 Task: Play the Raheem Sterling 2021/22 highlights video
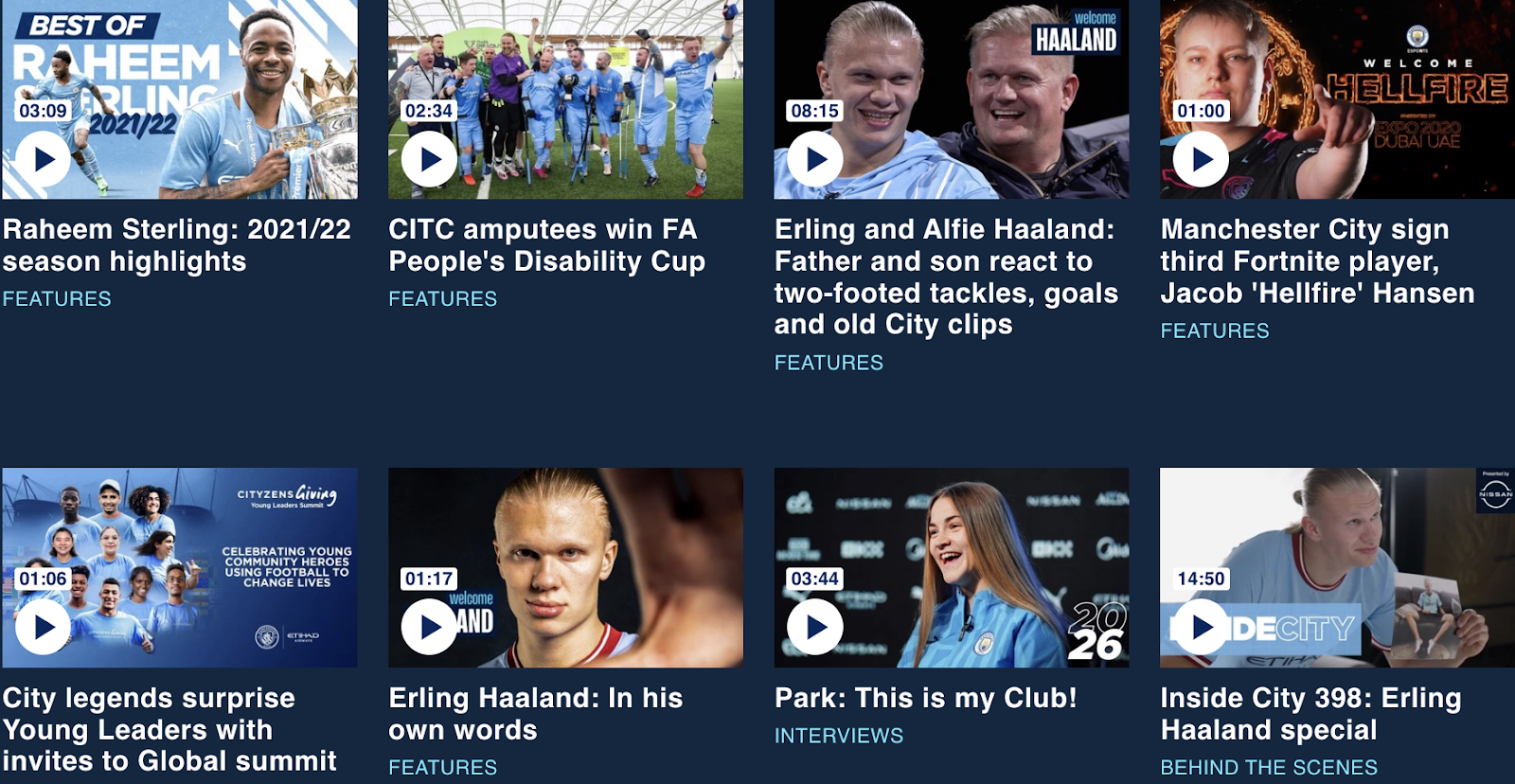tap(43, 159)
